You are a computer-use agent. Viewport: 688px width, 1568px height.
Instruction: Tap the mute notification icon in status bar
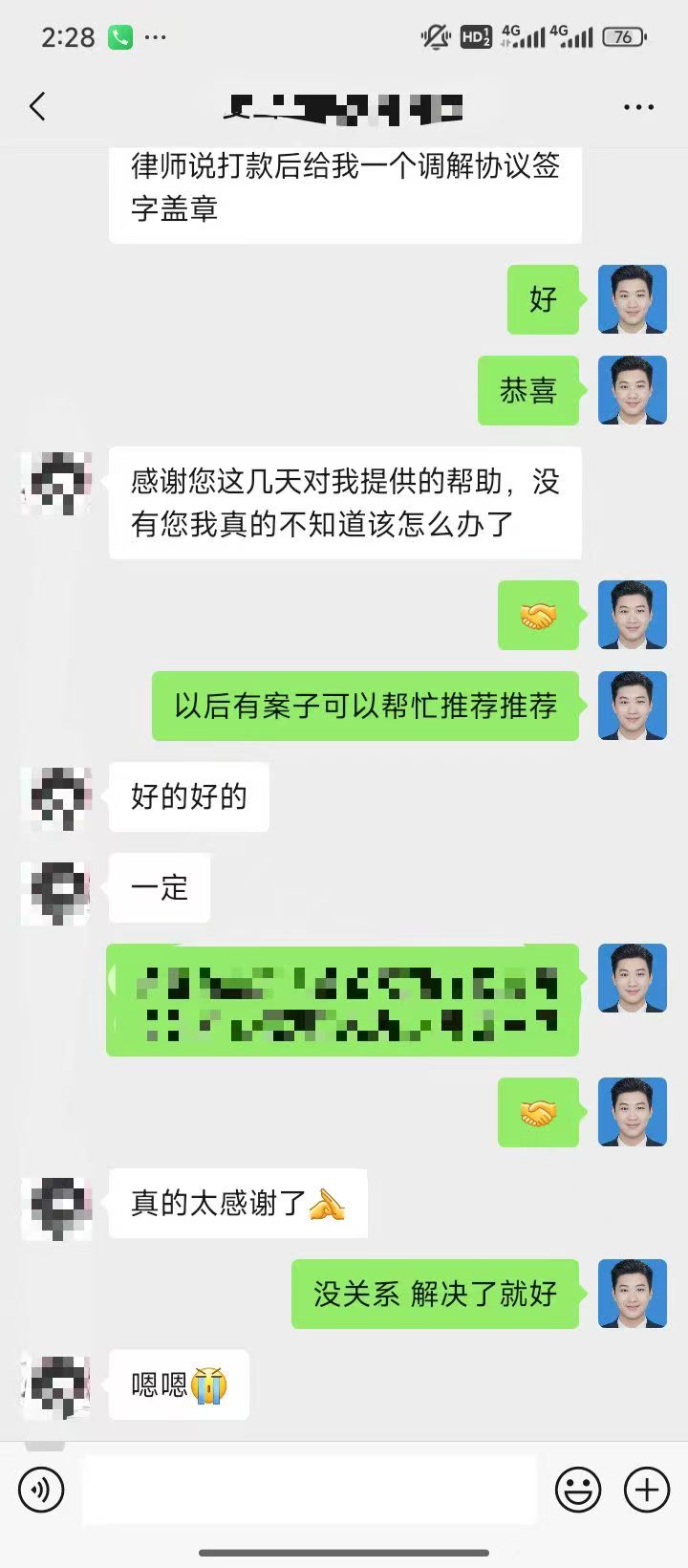click(x=433, y=35)
